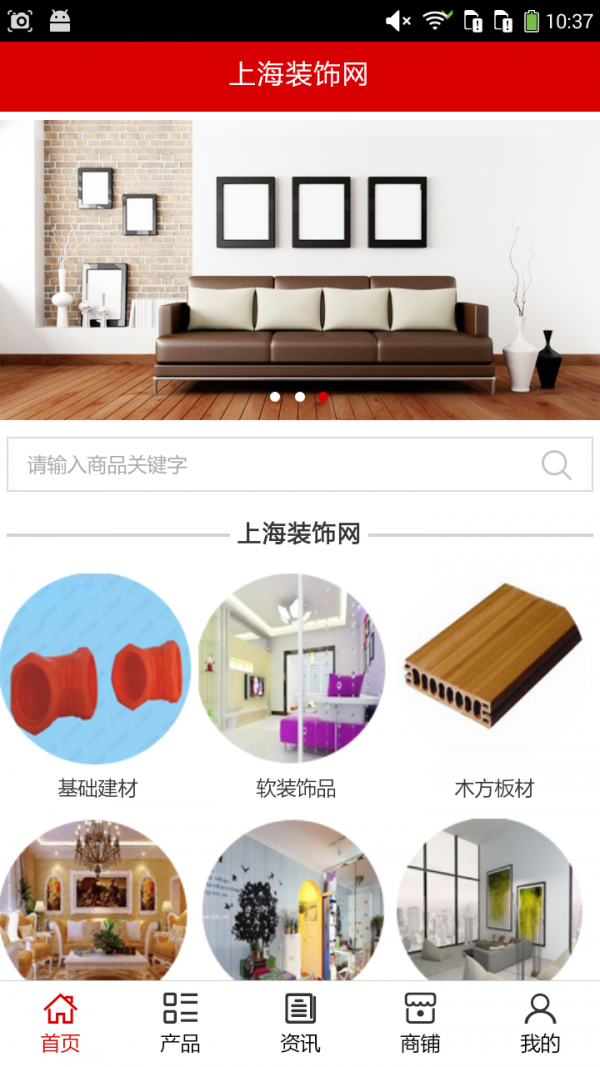The image size is (600, 1067).
Task: Switch to the 资讯 tab
Action: (x=300, y=1023)
